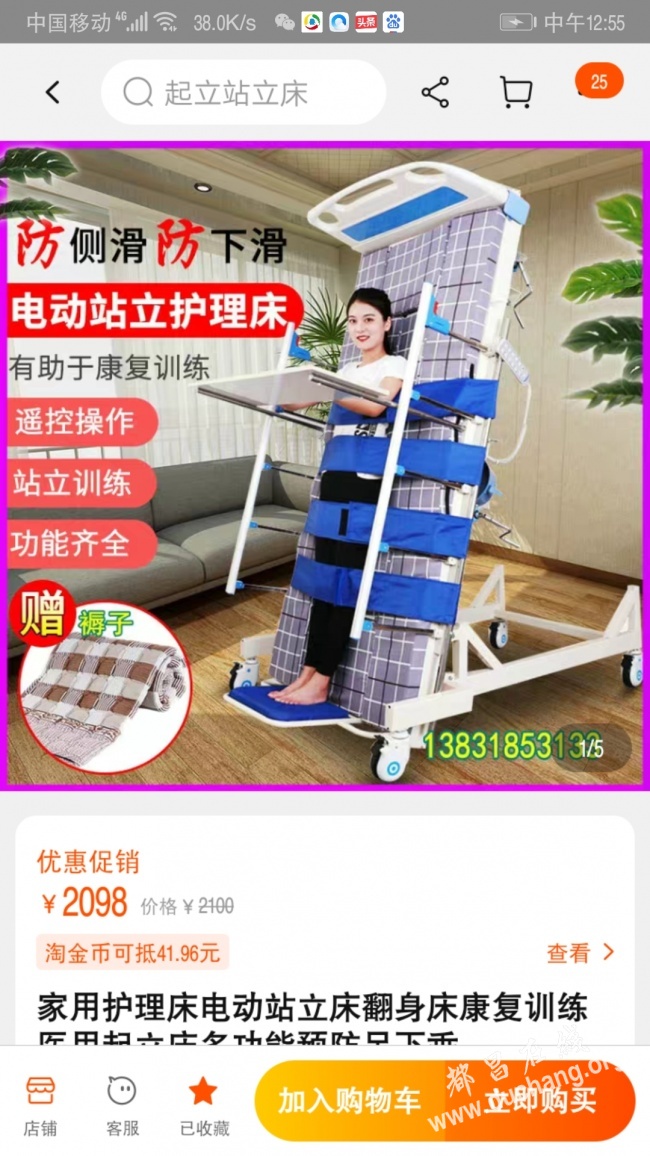The image size is (650, 1156).
Task: Tap 加入购物车 to add to cart
Action: tap(349, 1101)
